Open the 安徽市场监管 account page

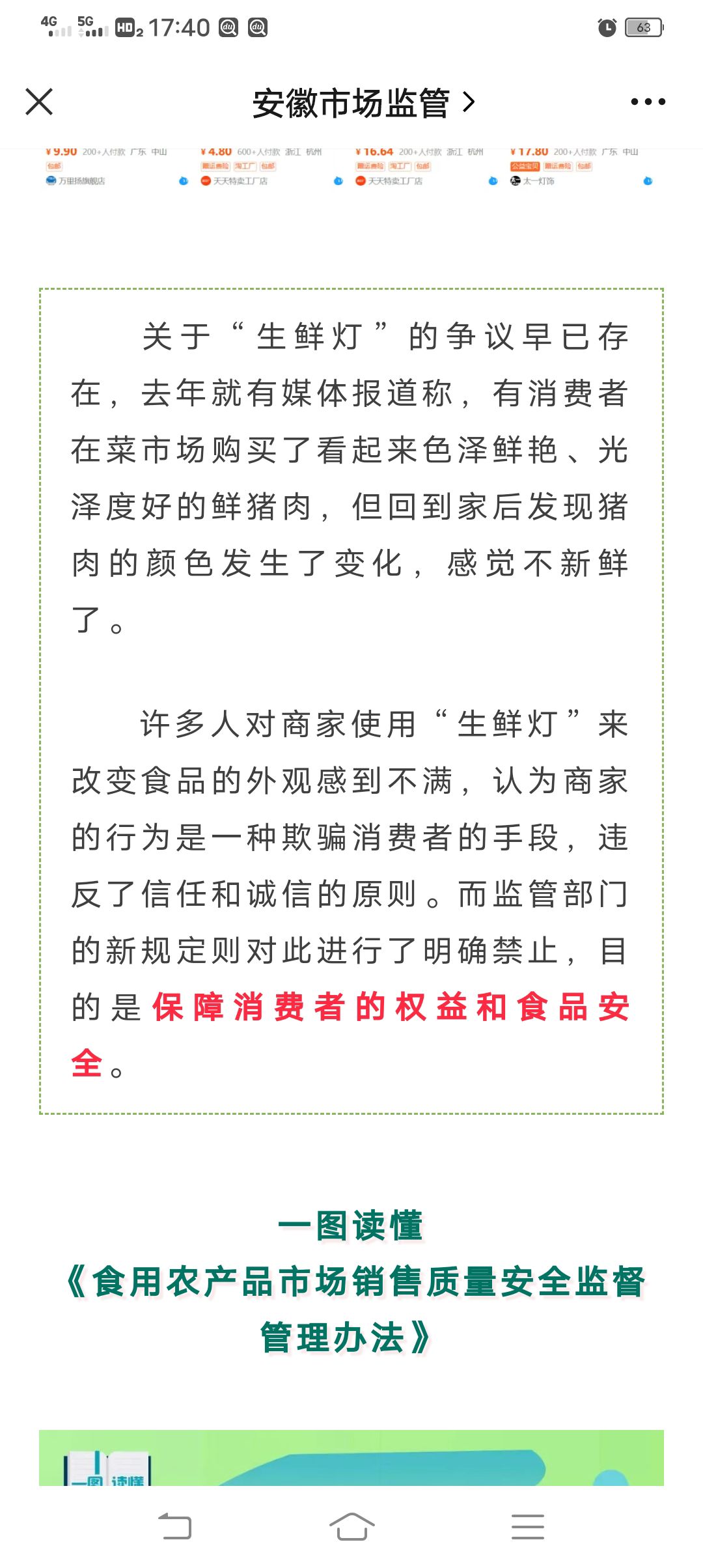click(364, 103)
